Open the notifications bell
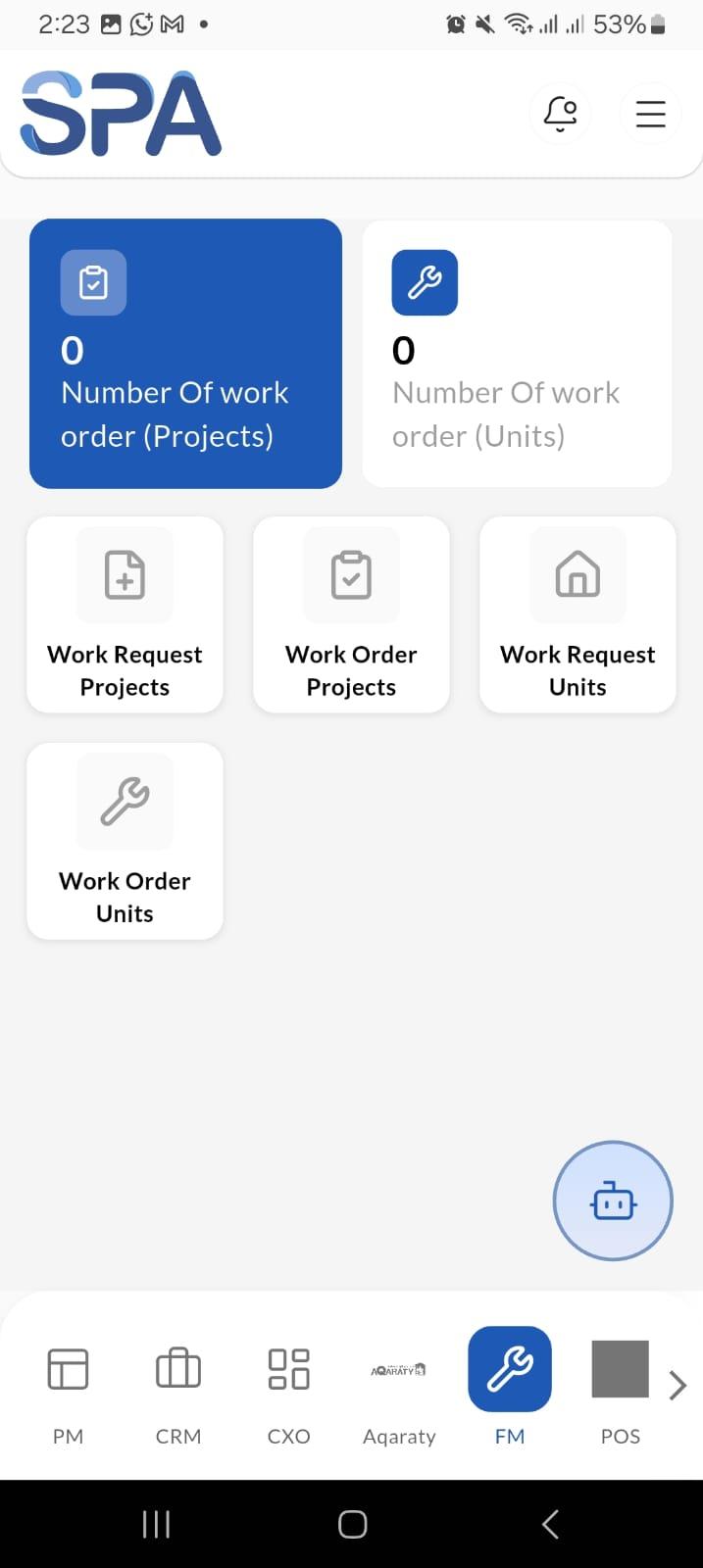 (x=560, y=114)
